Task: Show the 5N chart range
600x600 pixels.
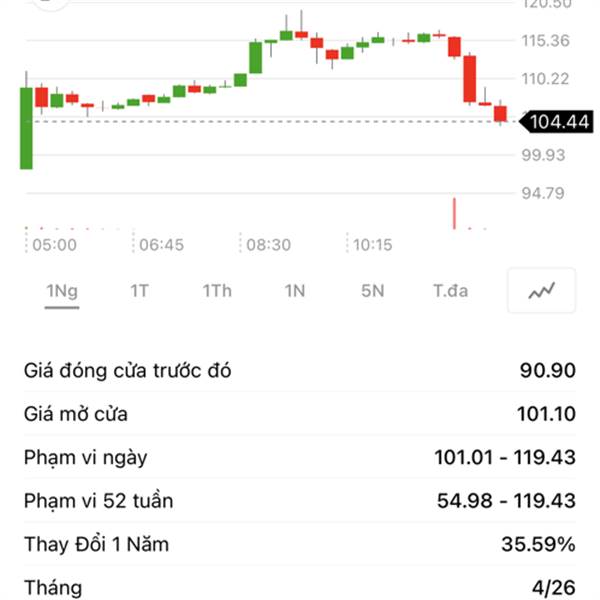Action: click(372, 291)
